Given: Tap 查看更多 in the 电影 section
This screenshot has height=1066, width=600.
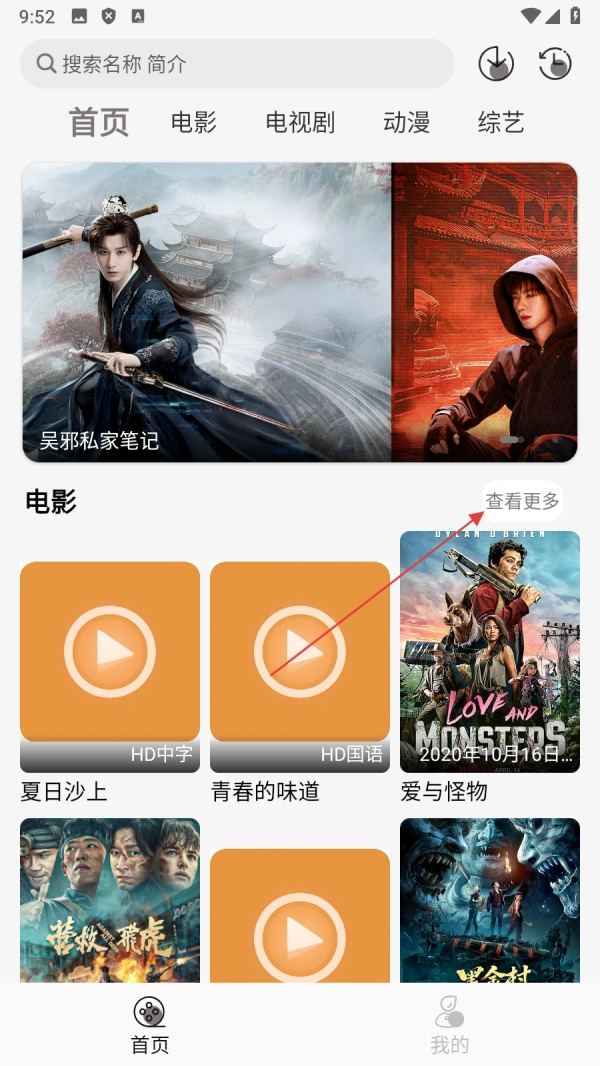Looking at the screenshot, I should coord(522,501).
